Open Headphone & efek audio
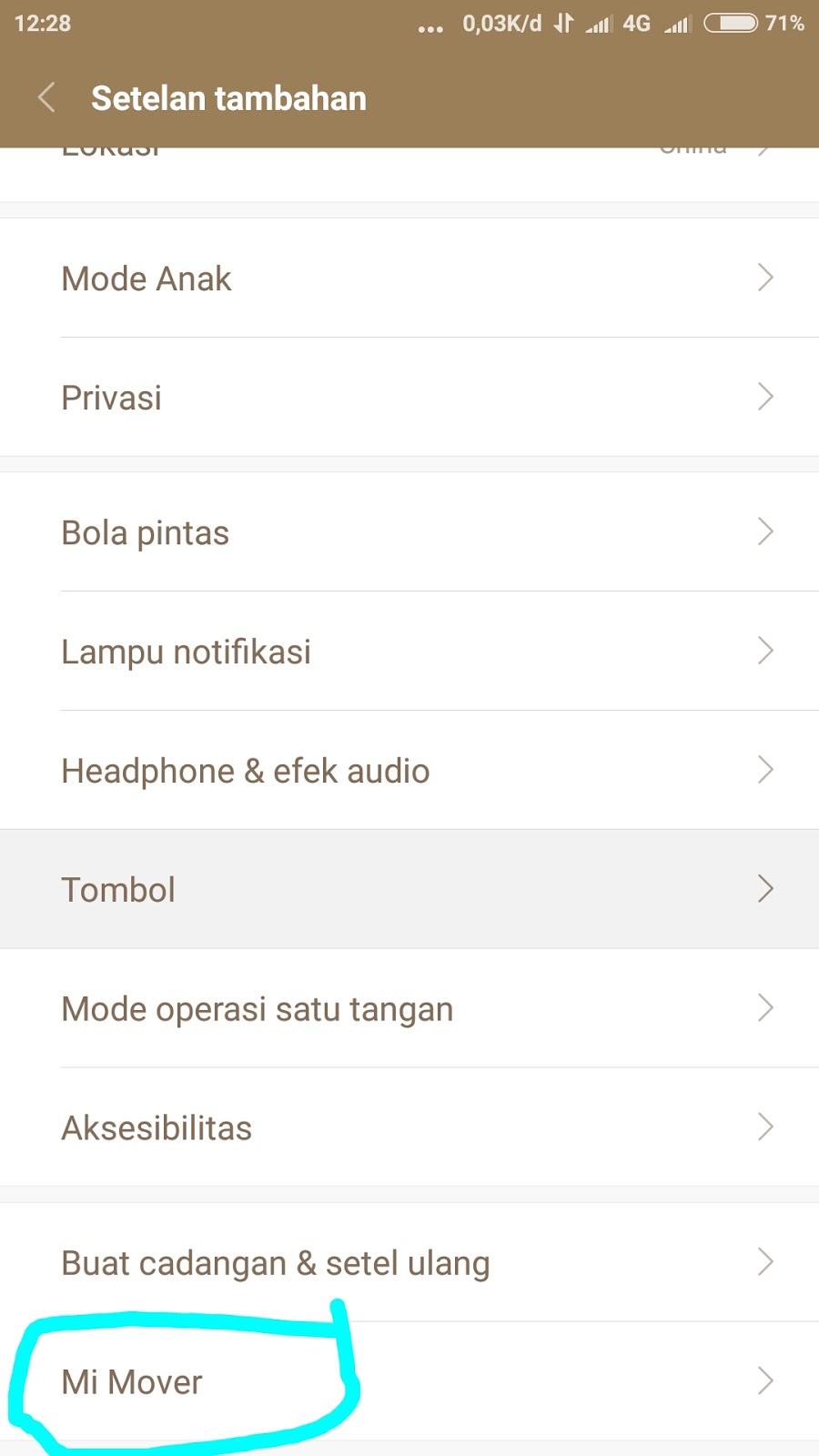This screenshot has height=1456, width=819. (x=409, y=771)
